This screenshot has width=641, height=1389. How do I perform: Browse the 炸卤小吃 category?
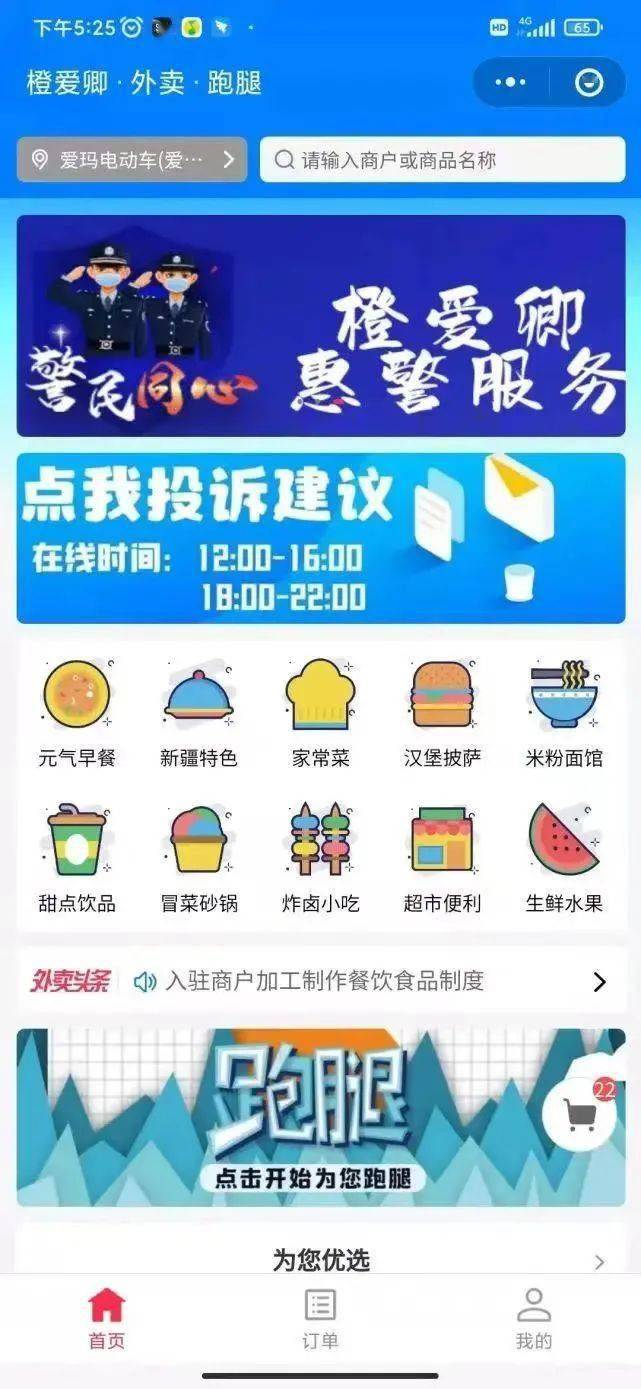(x=320, y=859)
